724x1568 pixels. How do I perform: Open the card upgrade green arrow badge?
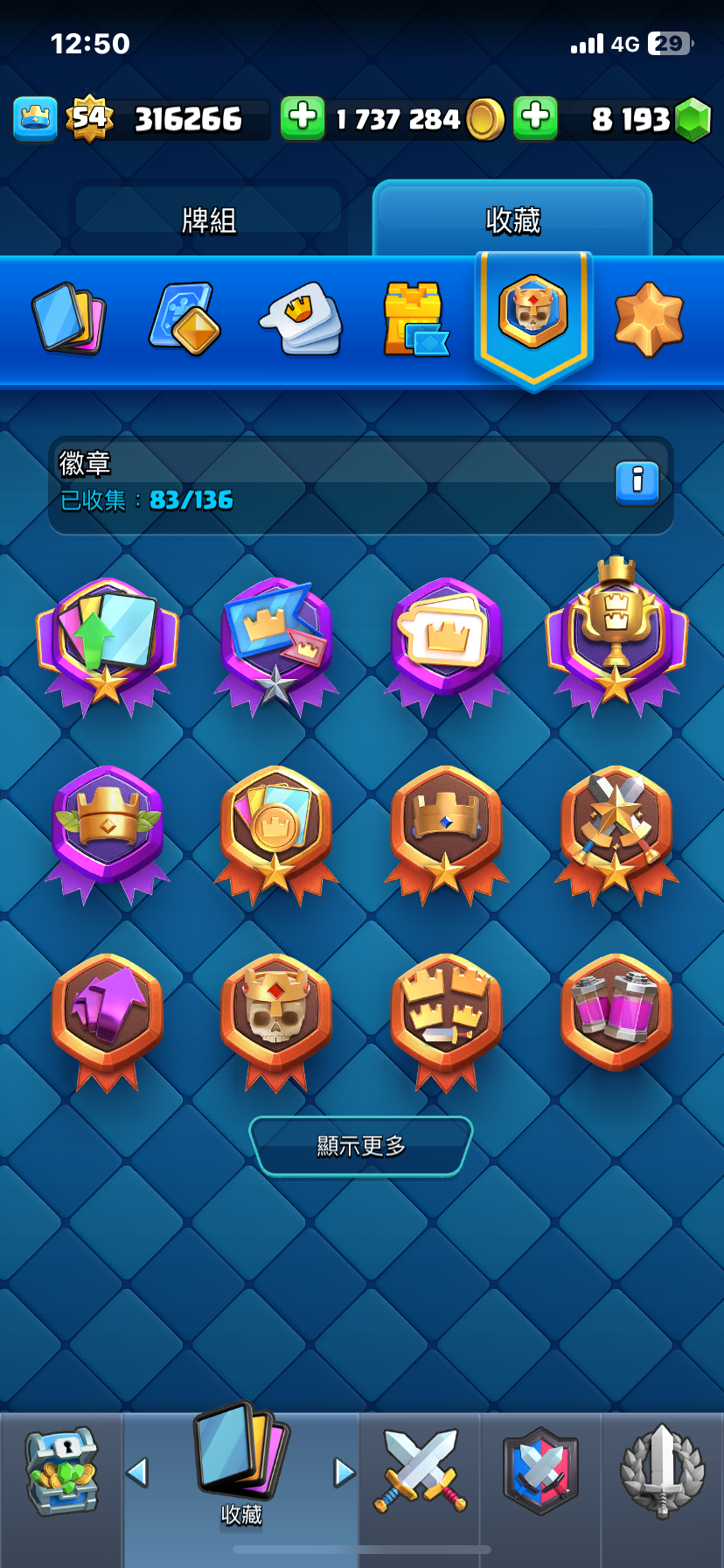coord(107,639)
